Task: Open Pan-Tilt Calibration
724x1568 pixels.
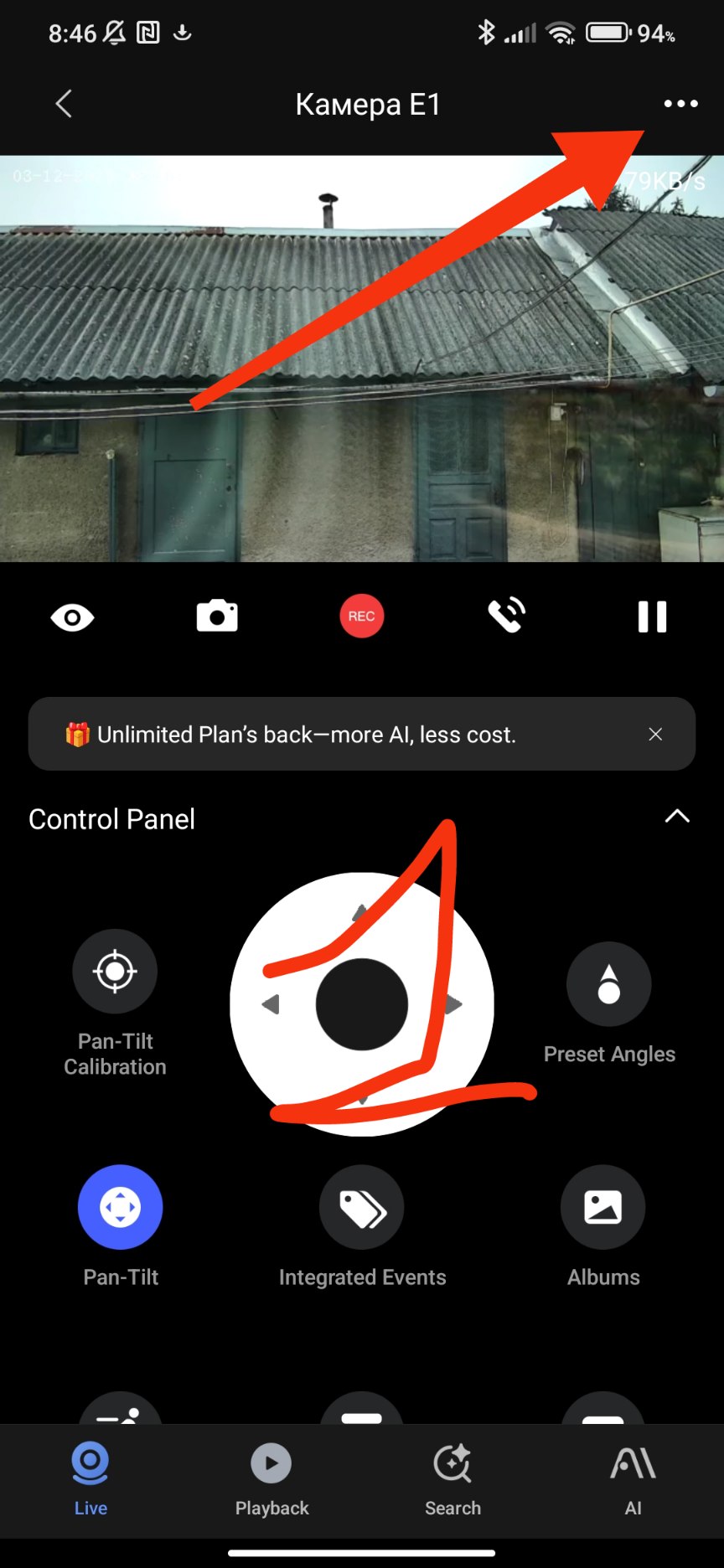Action: pyautogui.click(x=115, y=972)
